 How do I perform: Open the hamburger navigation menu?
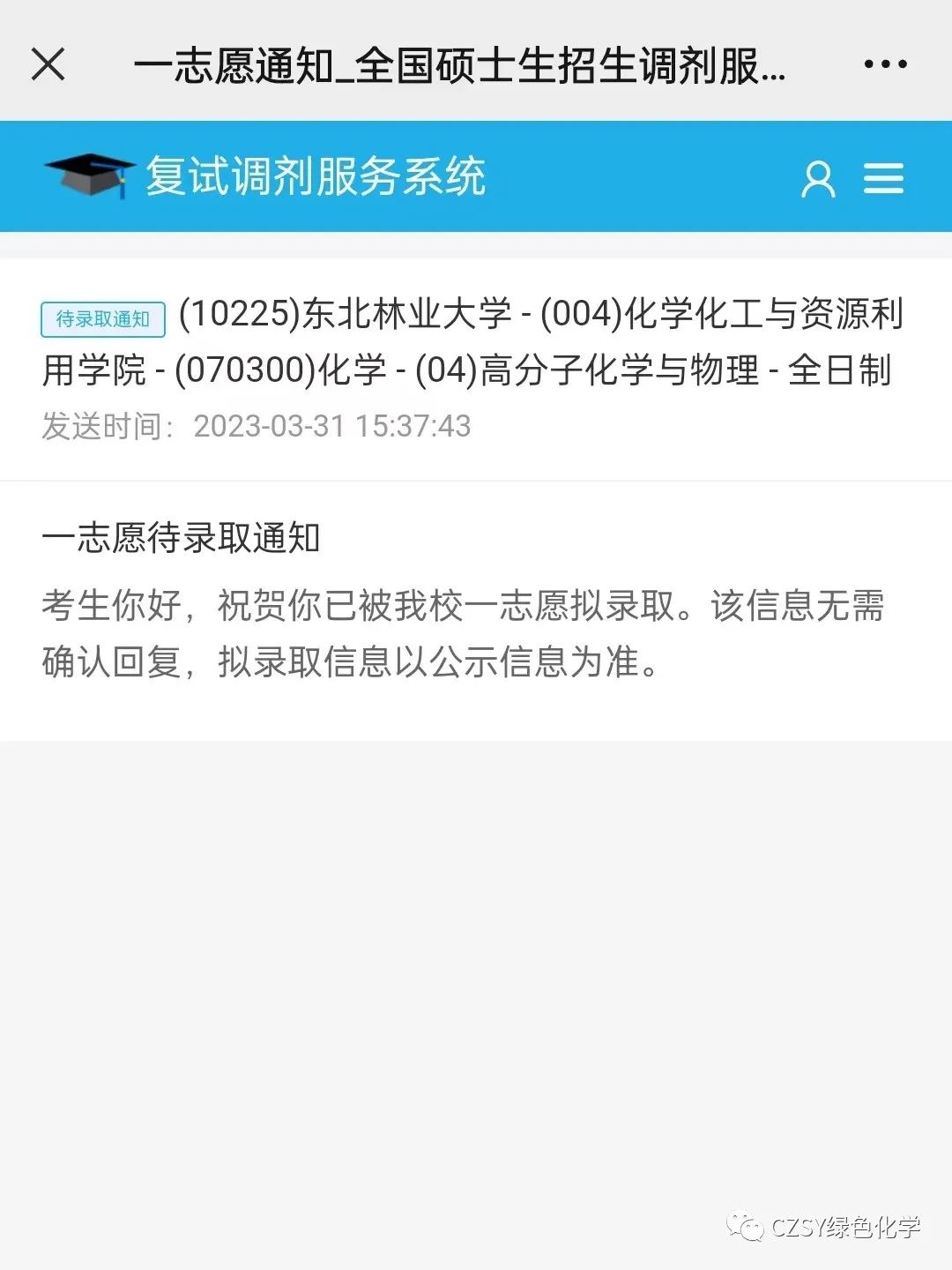point(883,178)
